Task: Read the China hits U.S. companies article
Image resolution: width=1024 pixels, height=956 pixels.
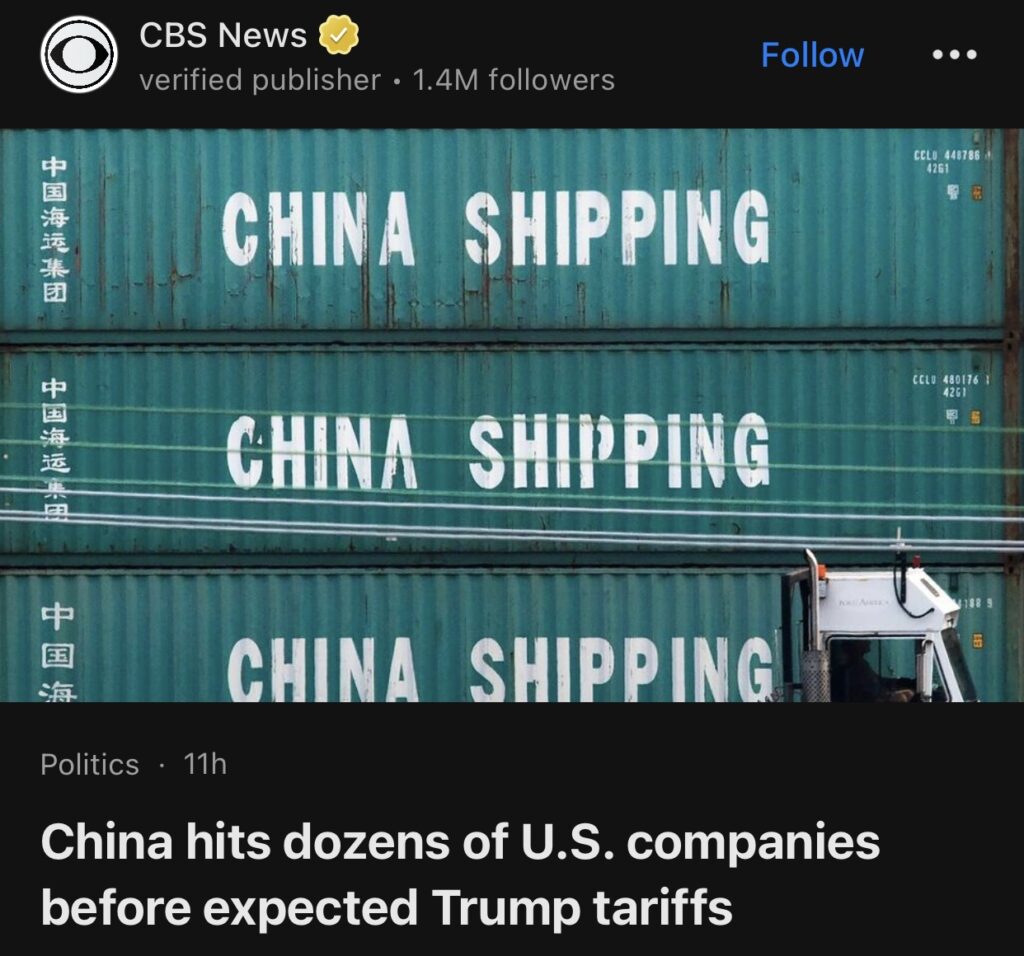Action: click(460, 875)
